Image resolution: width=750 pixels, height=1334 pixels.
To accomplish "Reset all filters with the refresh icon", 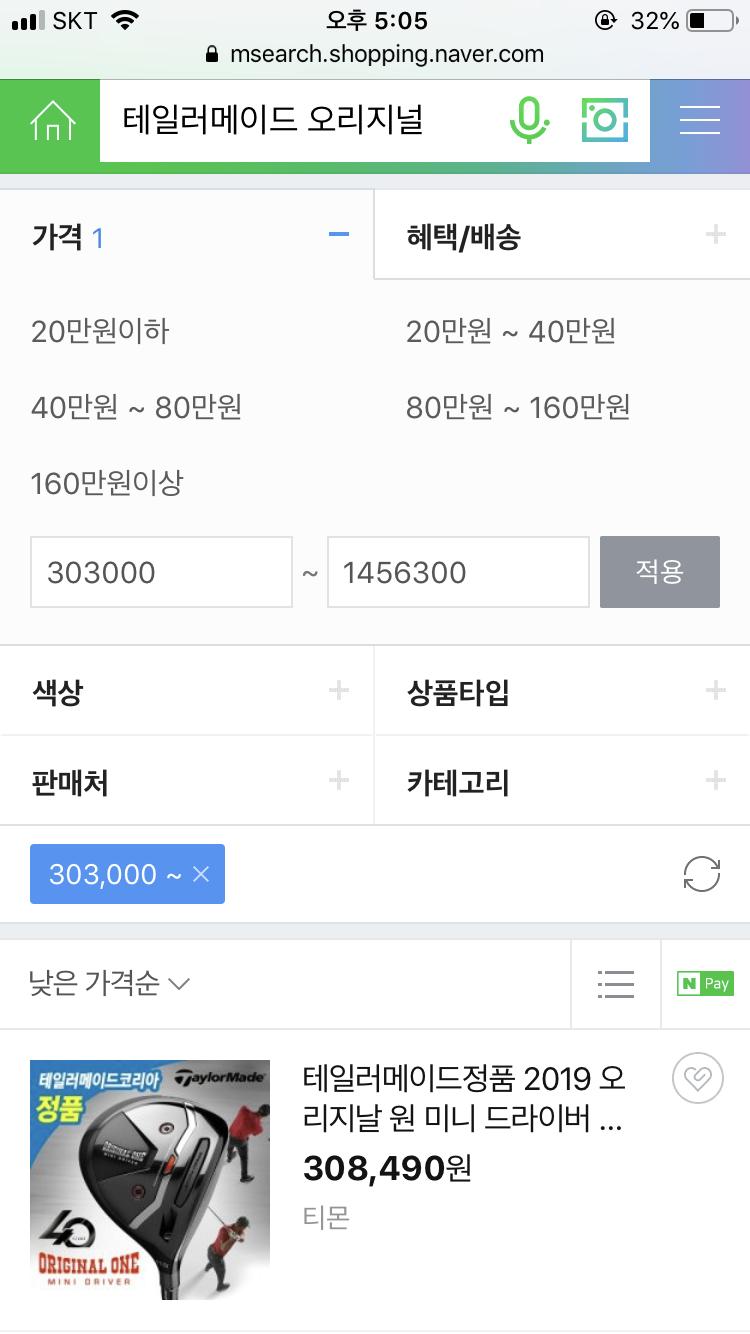I will click(701, 874).
